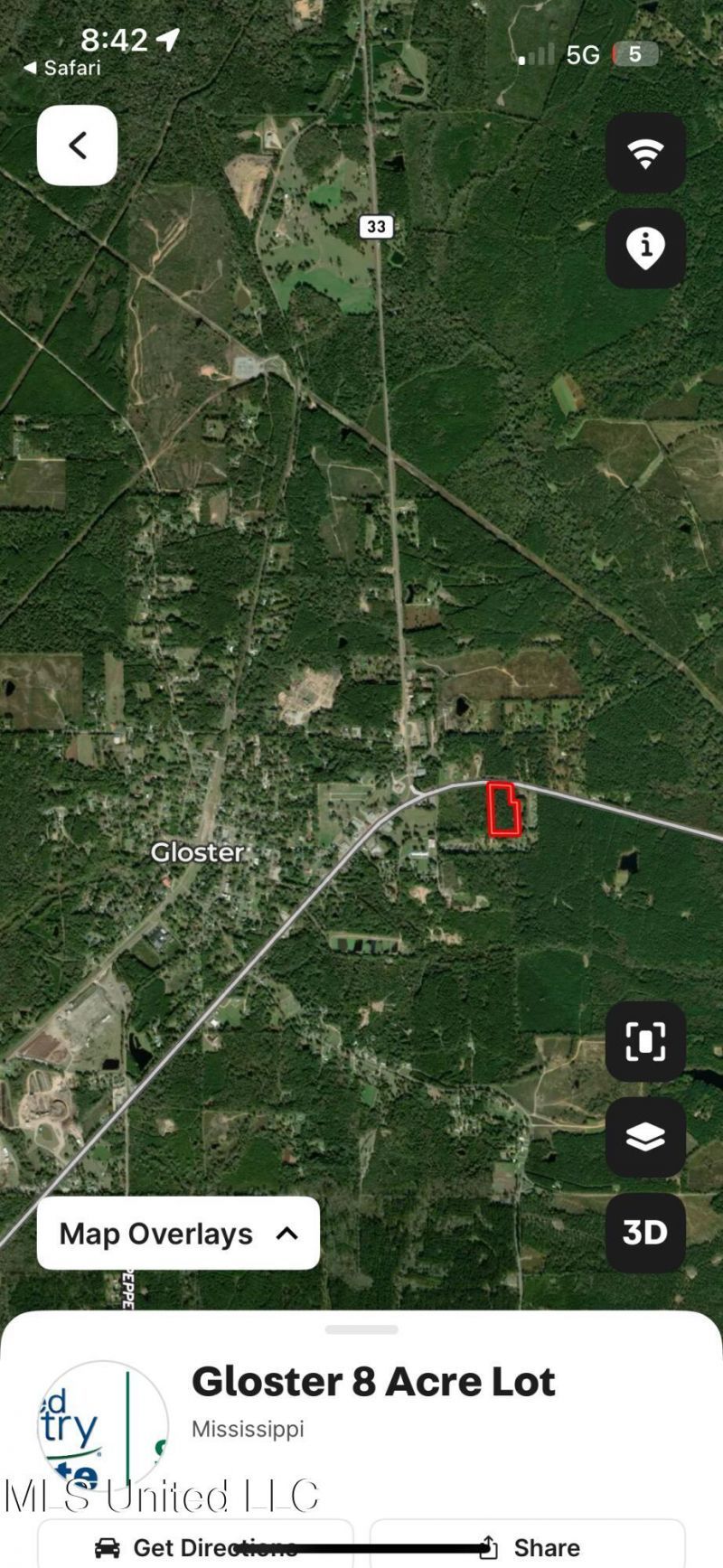Open the wifi signal button
The height and width of the screenshot is (1568, 723).
tap(644, 153)
